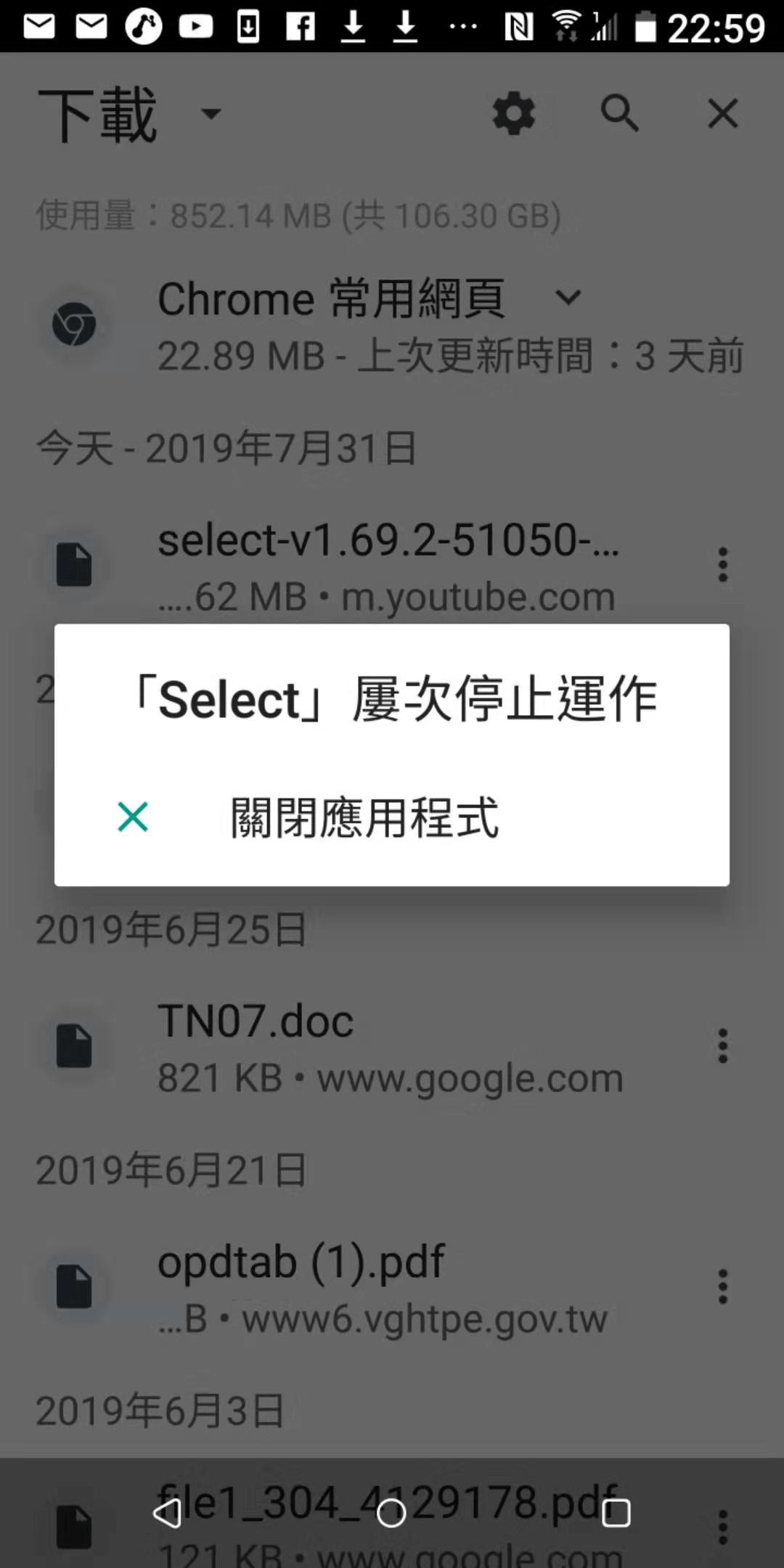Close the downloads page
Viewport: 784px width, 1568px height.
[x=722, y=113]
